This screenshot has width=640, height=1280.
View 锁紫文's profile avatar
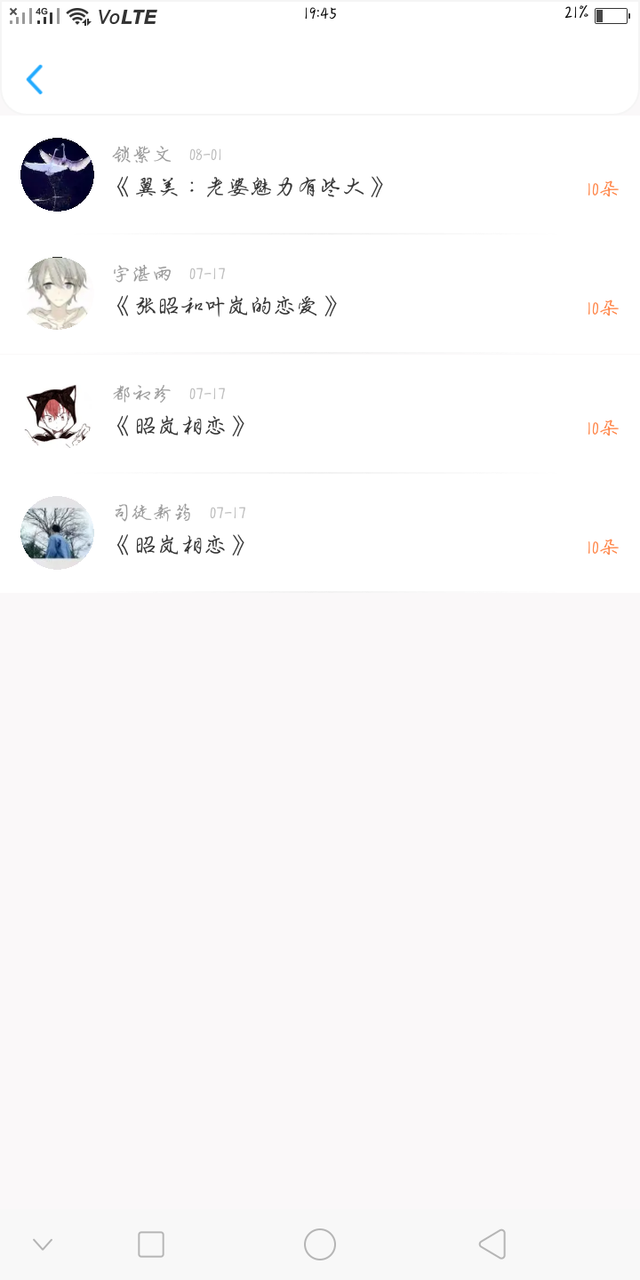tap(57, 175)
